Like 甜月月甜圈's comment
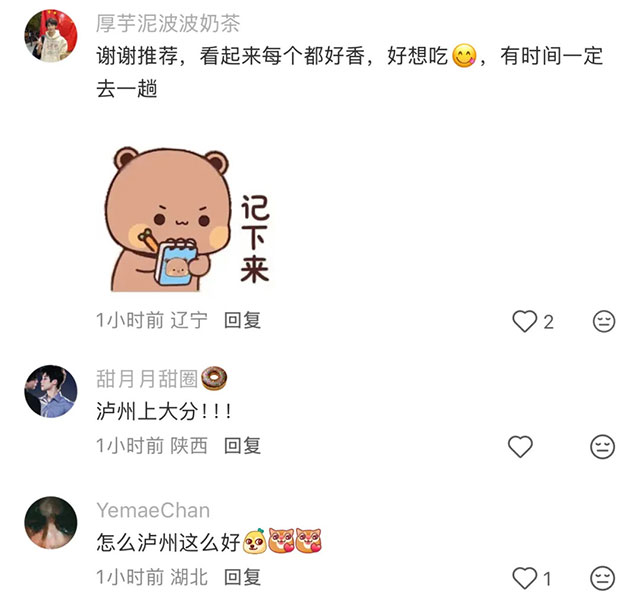This screenshot has width=640, height=601. (x=521, y=447)
